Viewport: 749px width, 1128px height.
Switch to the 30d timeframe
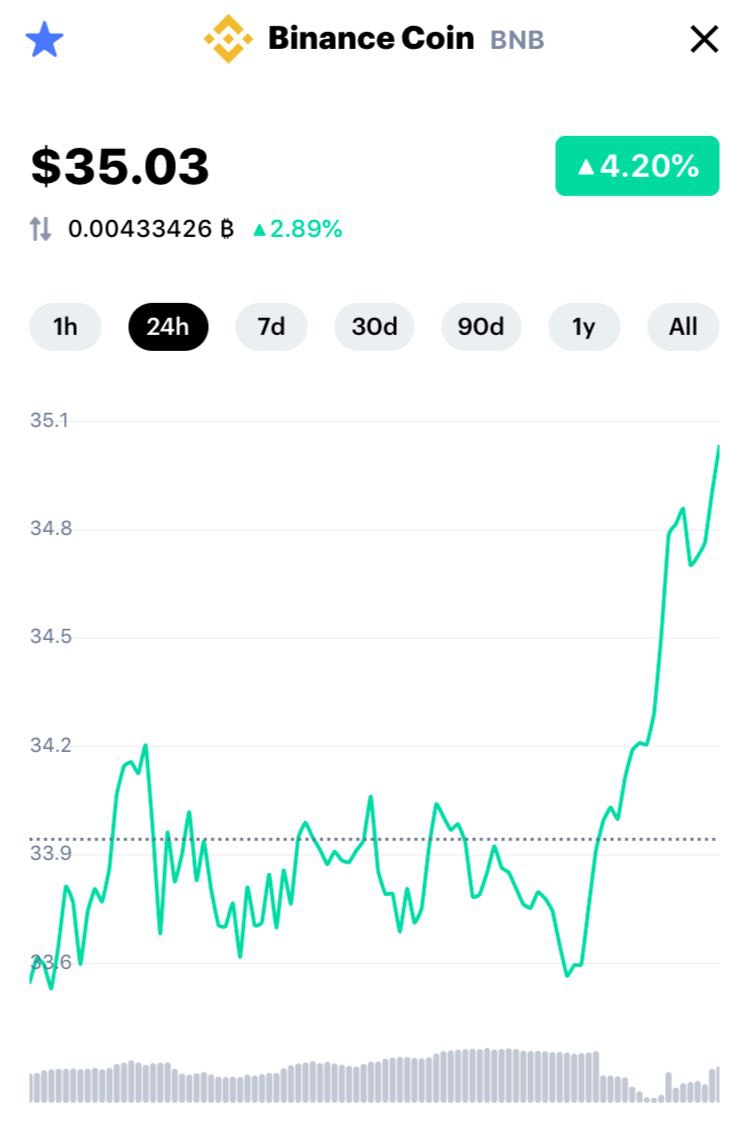(375, 327)
